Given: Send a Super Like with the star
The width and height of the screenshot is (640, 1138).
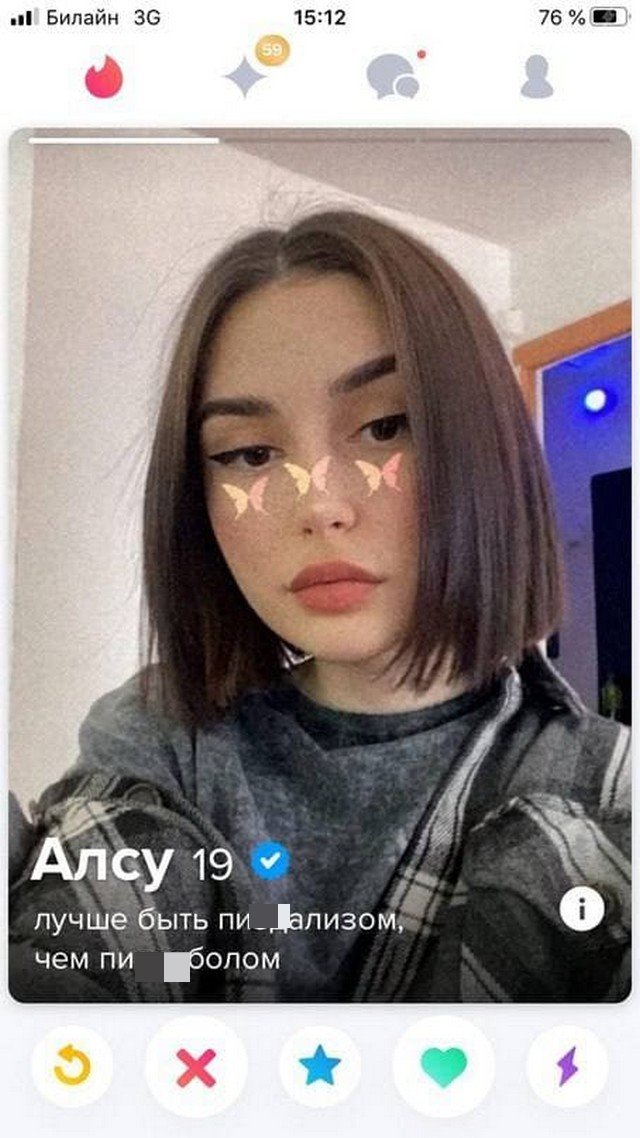Looking at the screenshot, I should click(320, 1066).
